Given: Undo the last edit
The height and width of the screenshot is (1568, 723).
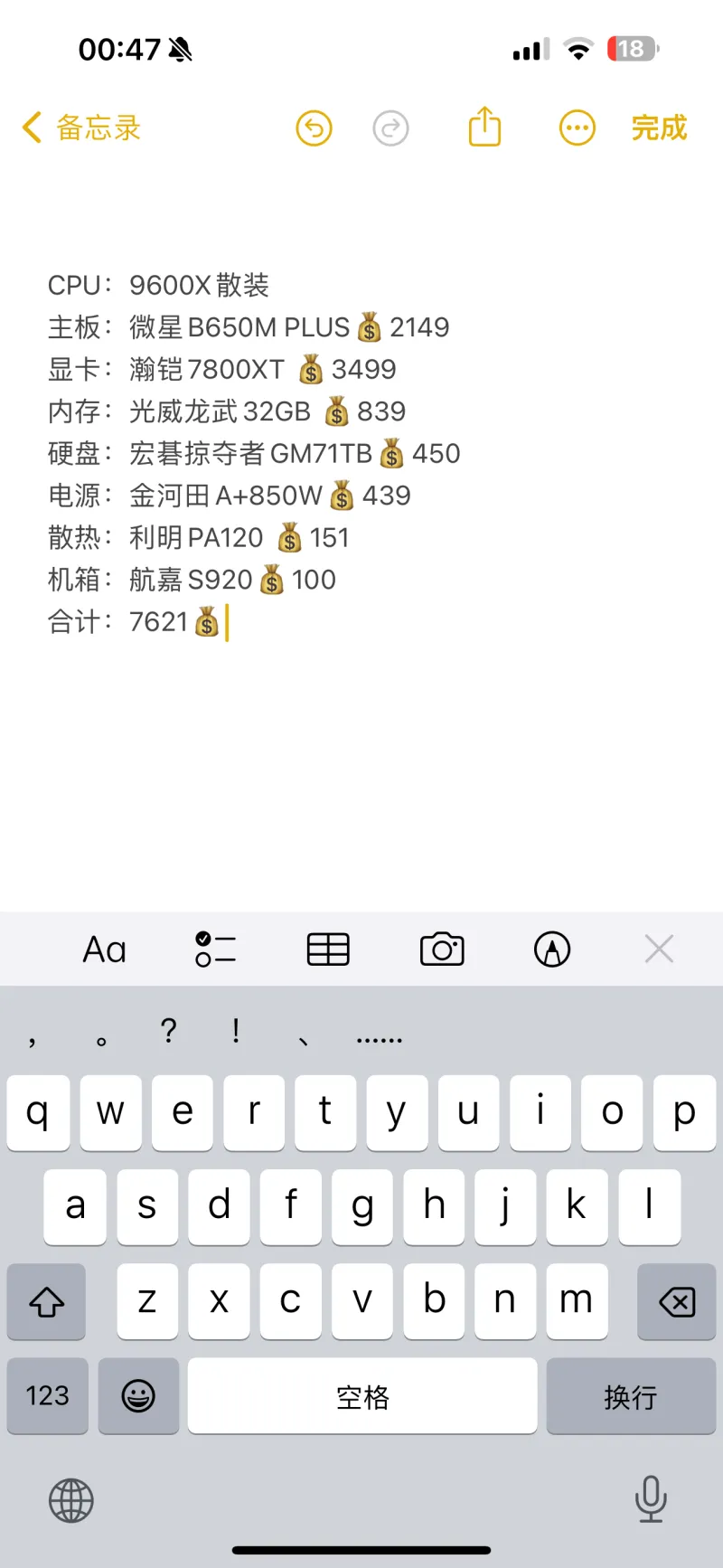Looking at the screenshot, I should click(314, 128).
